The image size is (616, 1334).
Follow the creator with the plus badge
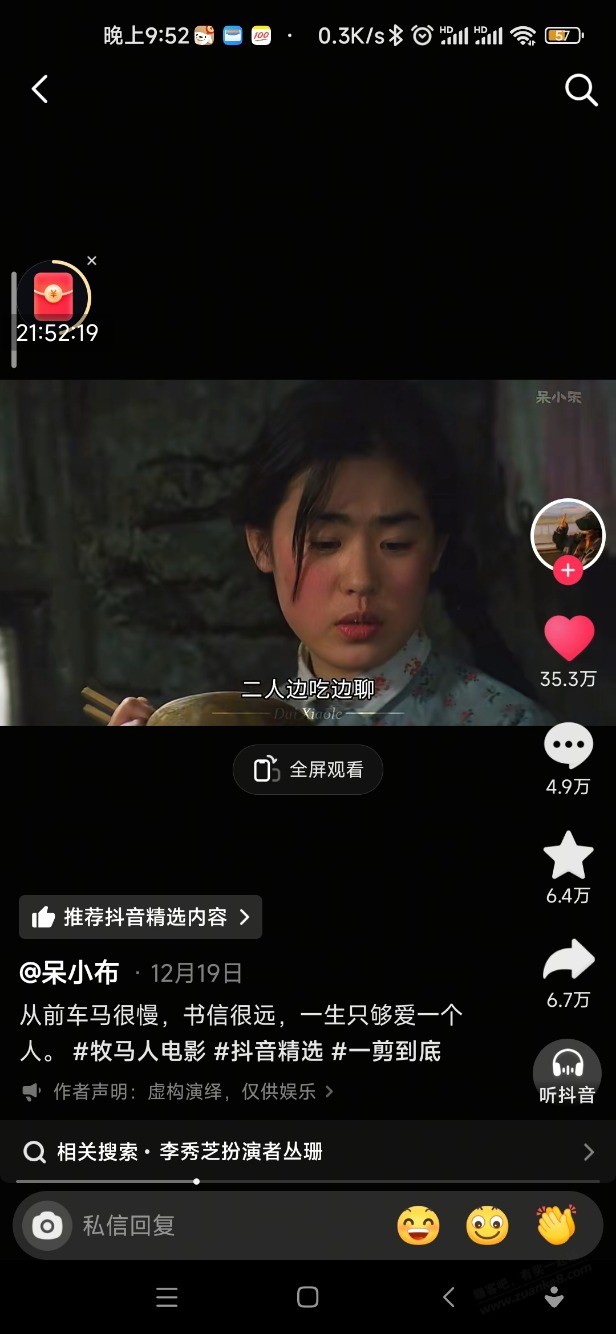pyautogui.click(x=568, y=571)
